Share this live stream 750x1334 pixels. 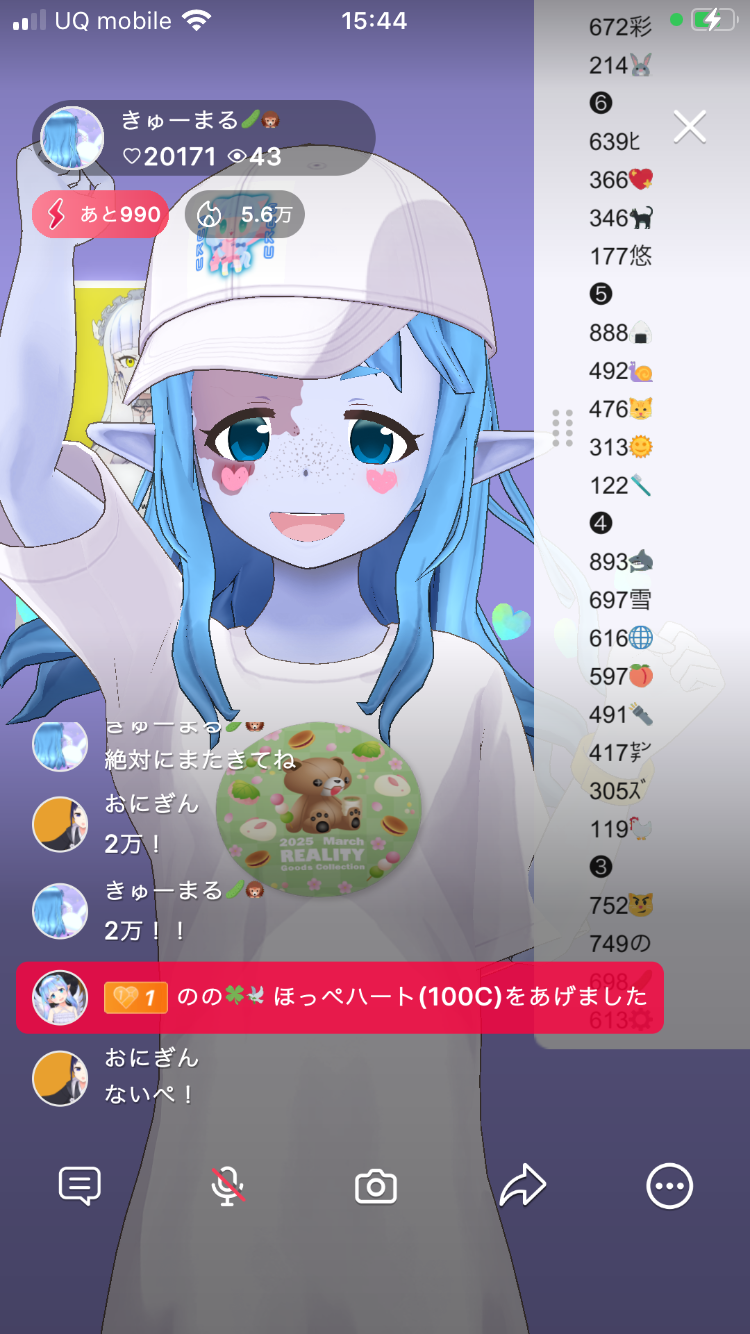coord(523,1186)
